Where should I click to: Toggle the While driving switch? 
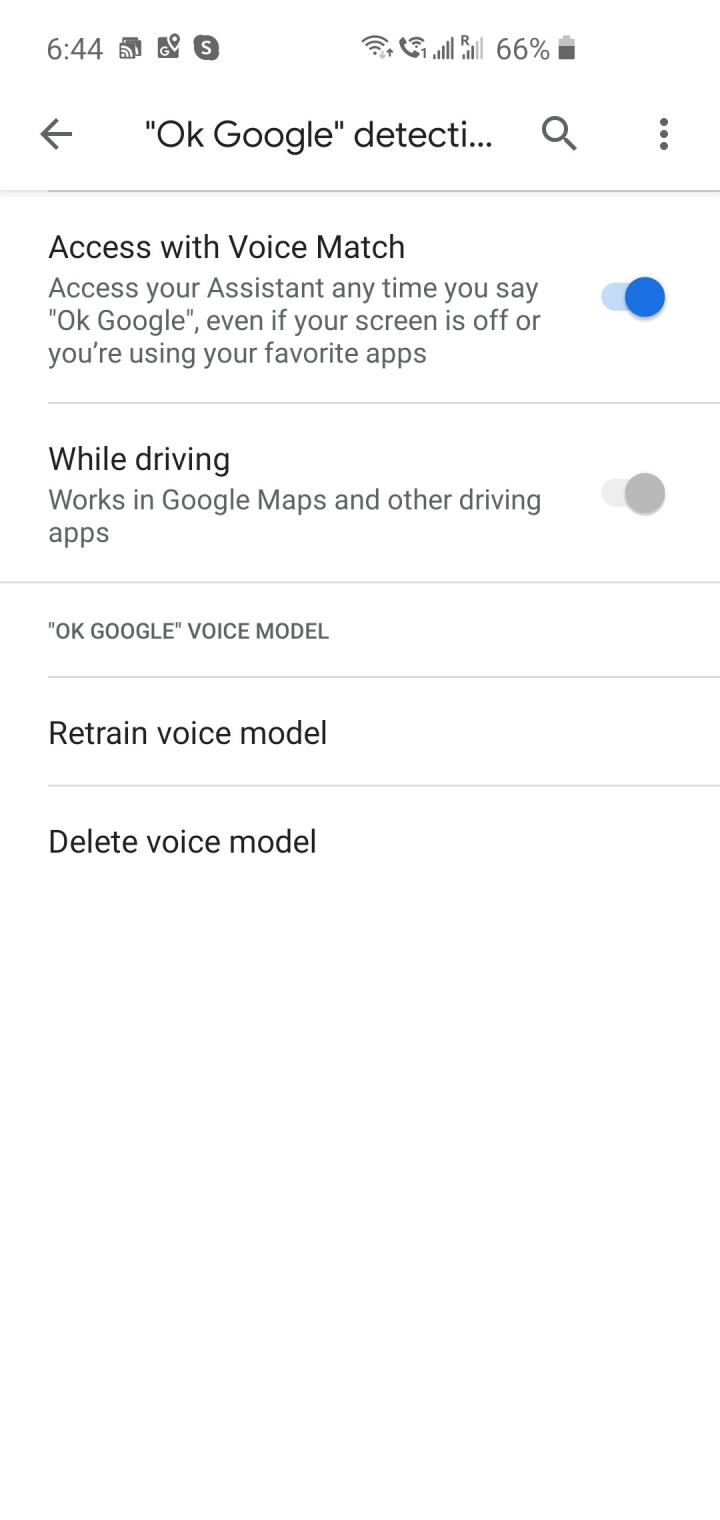point(633,494)
